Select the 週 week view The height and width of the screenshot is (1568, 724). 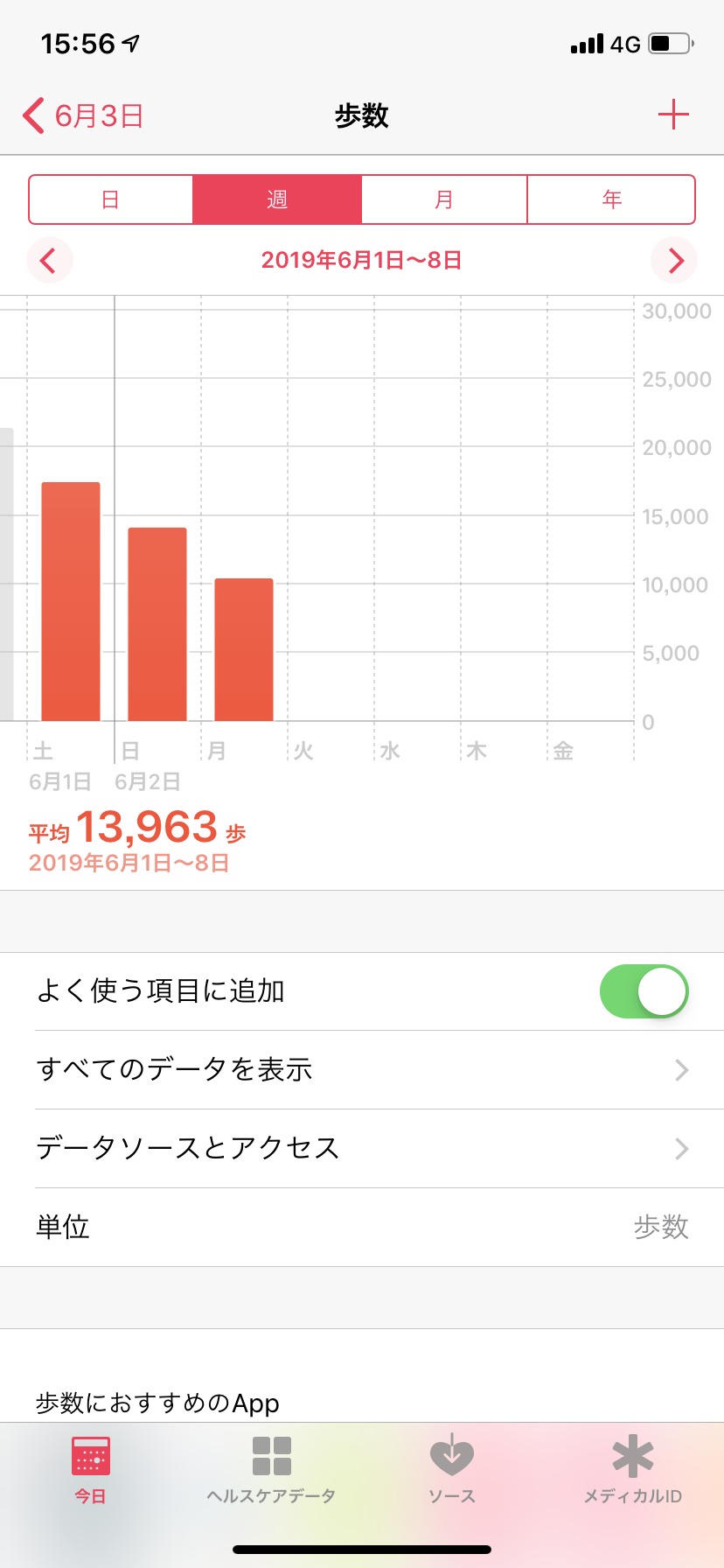click(277, 199)
